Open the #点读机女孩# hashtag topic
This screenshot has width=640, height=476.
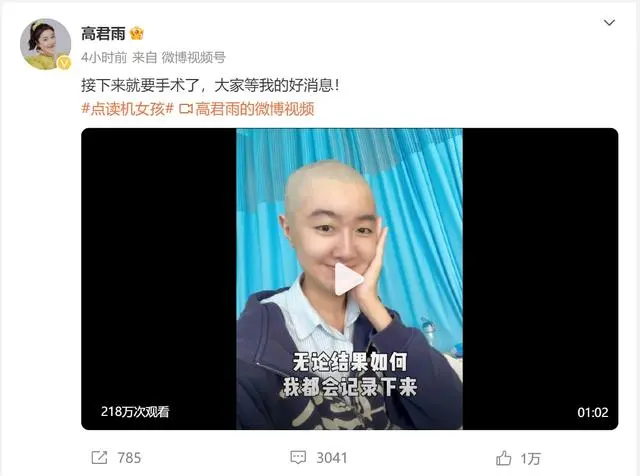coord(126,108)
